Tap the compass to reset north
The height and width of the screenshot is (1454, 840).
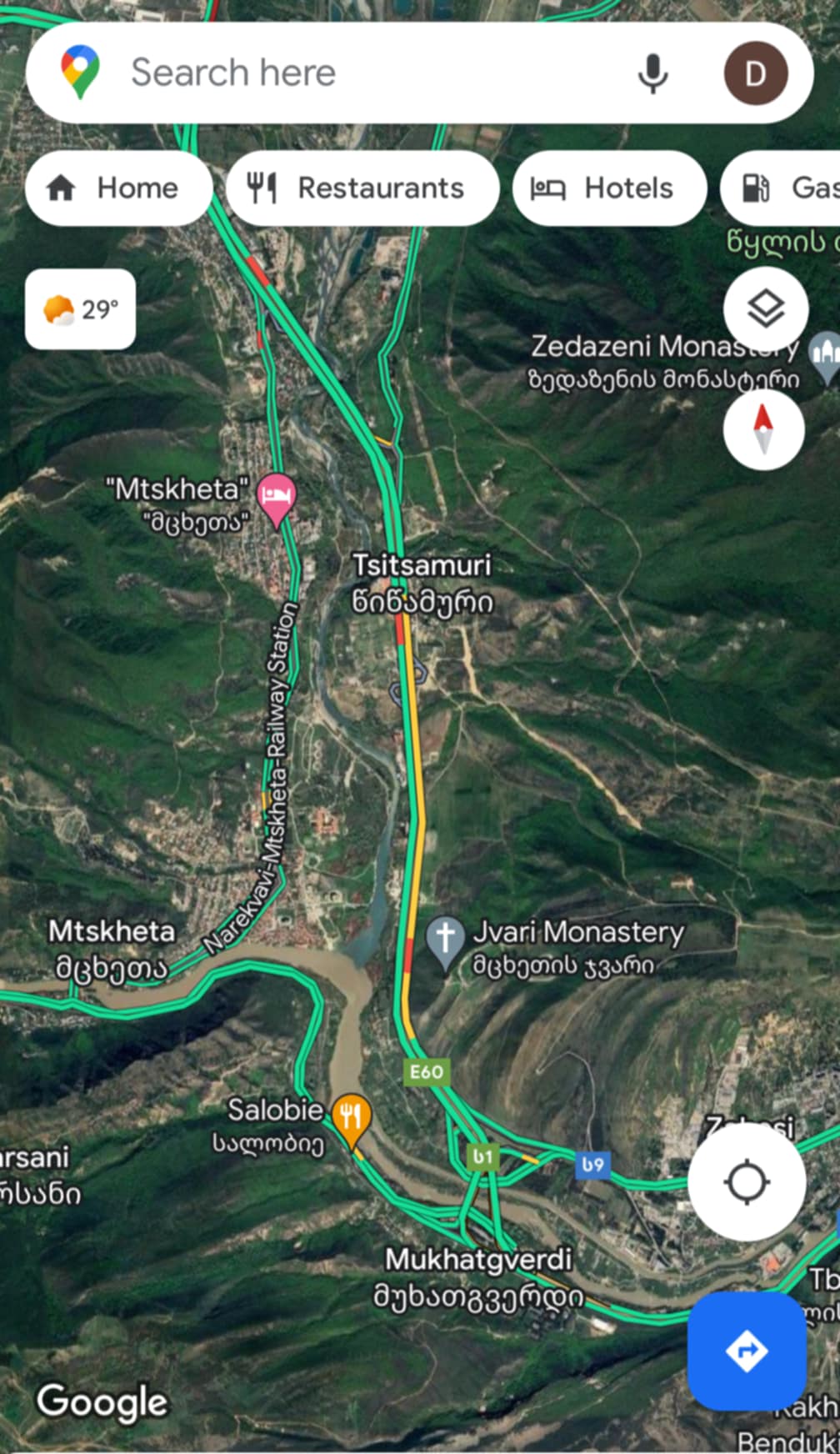763,430
